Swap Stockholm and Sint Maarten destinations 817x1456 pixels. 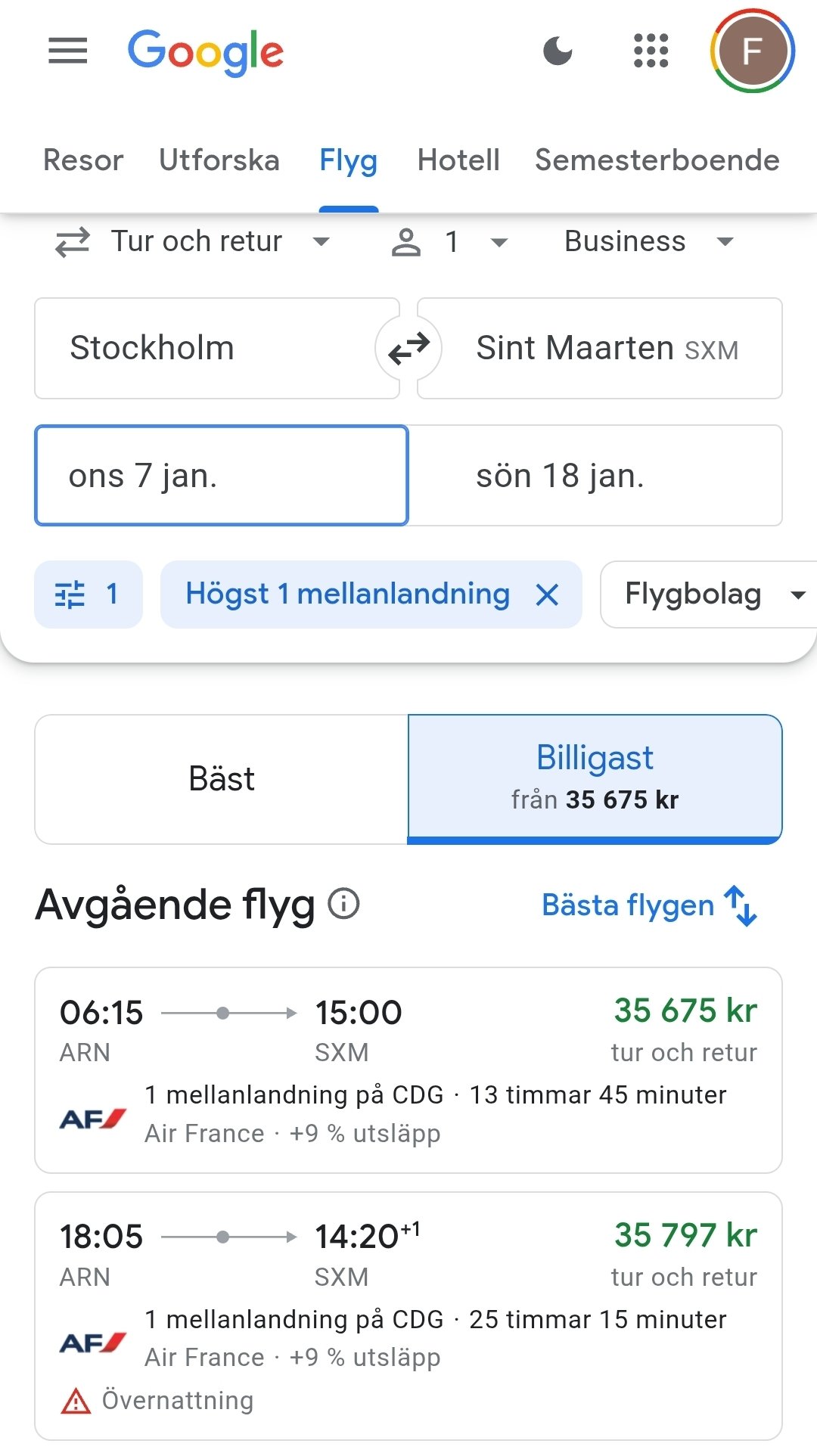tap(408, 348)
